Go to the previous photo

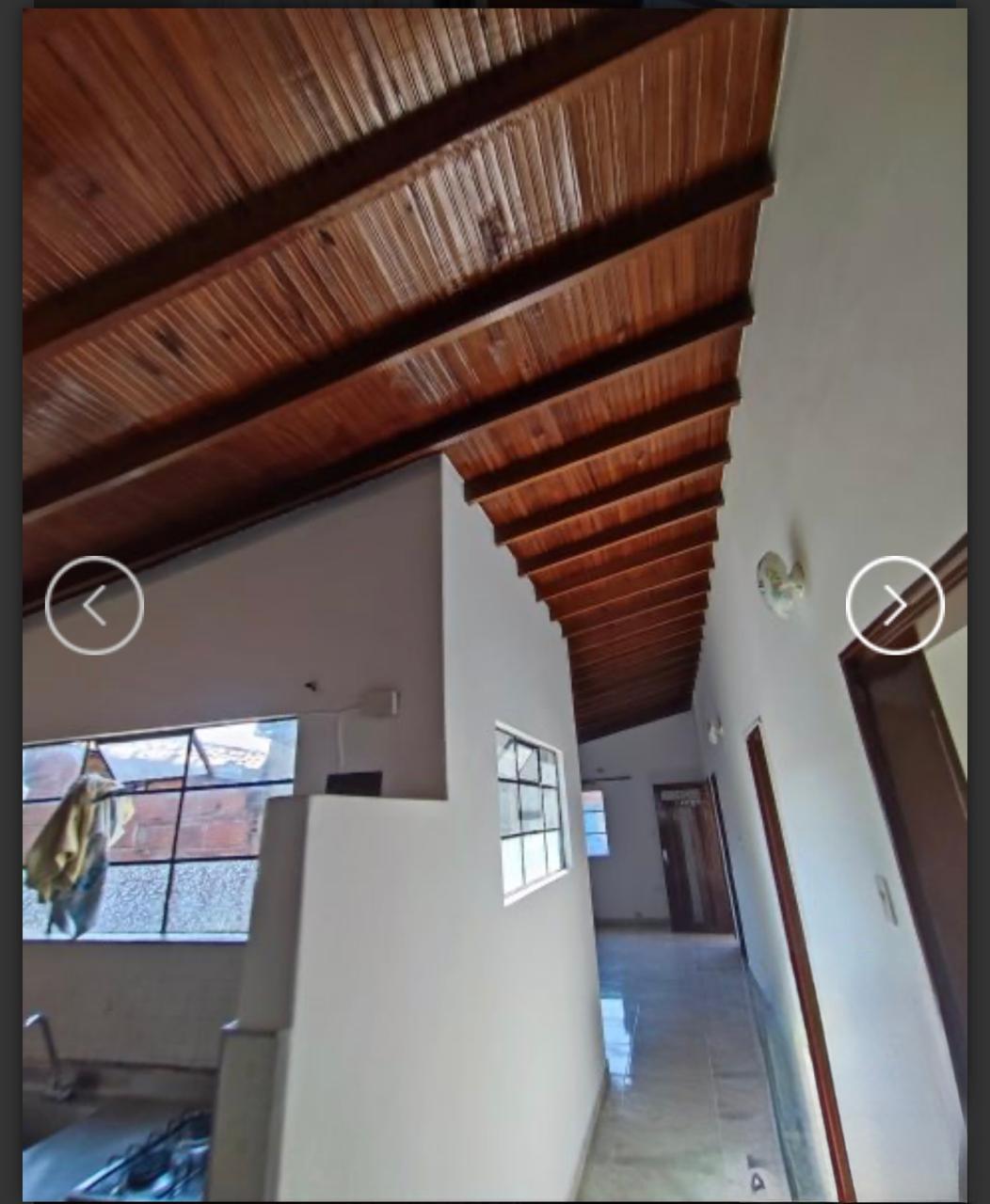click(94, 606)
